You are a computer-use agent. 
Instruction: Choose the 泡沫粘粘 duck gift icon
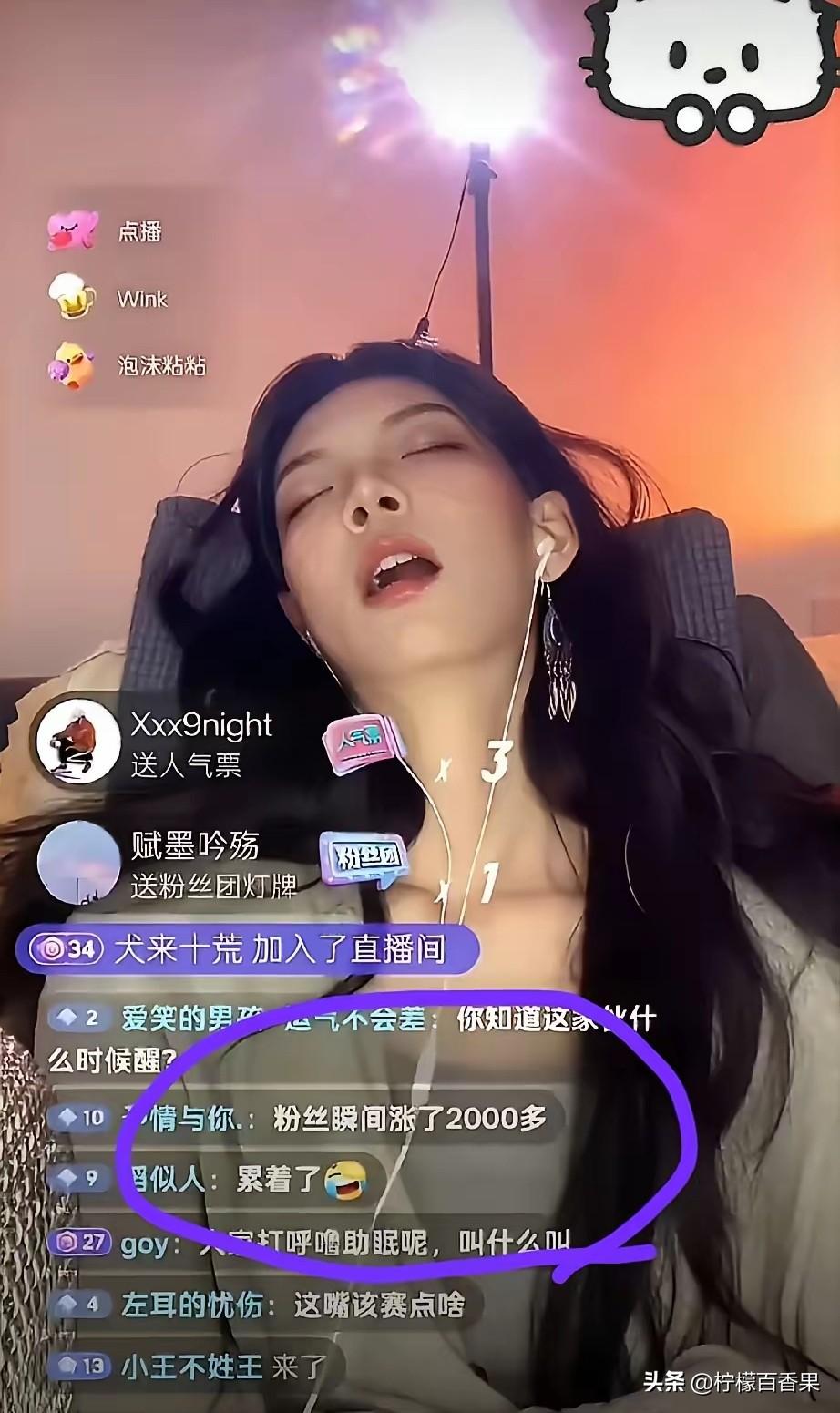pyautogui.click(x=73, y=364)
